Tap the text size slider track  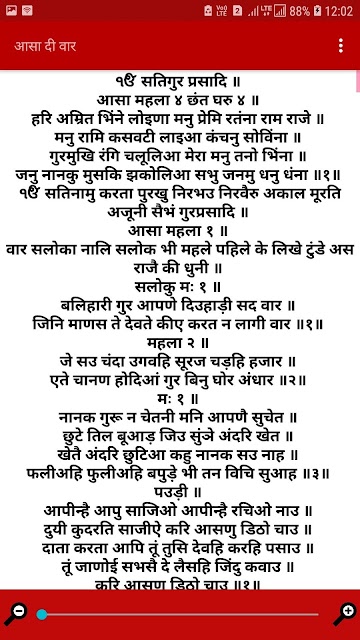pyautogui.click(x=178, y=614)
